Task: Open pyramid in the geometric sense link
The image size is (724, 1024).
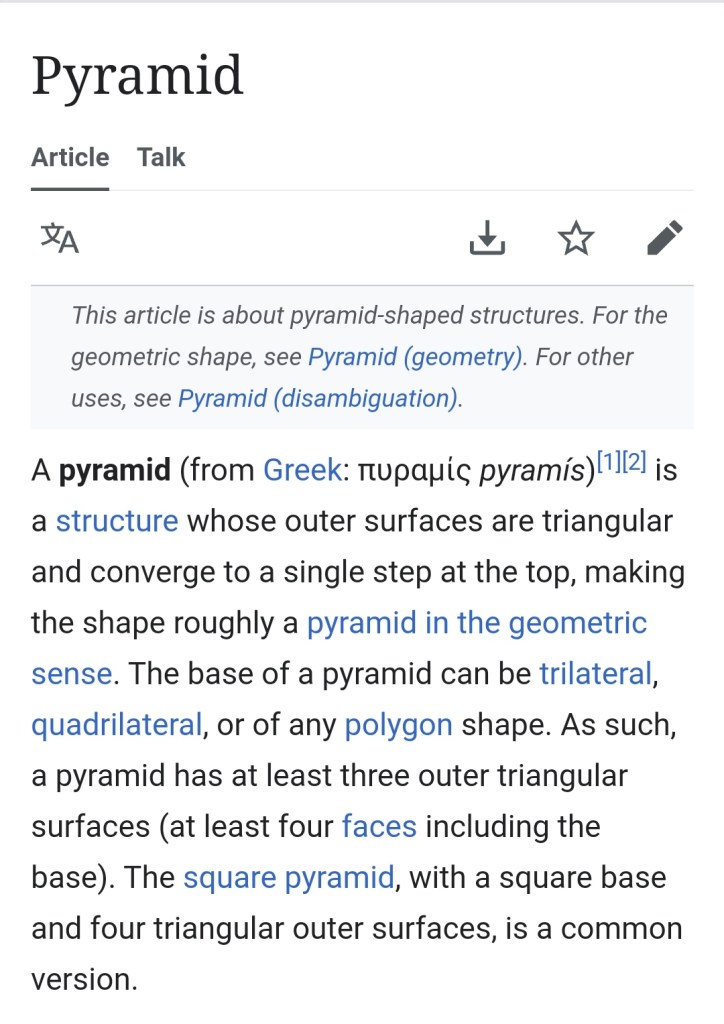Action: click(x=476, y=623)
